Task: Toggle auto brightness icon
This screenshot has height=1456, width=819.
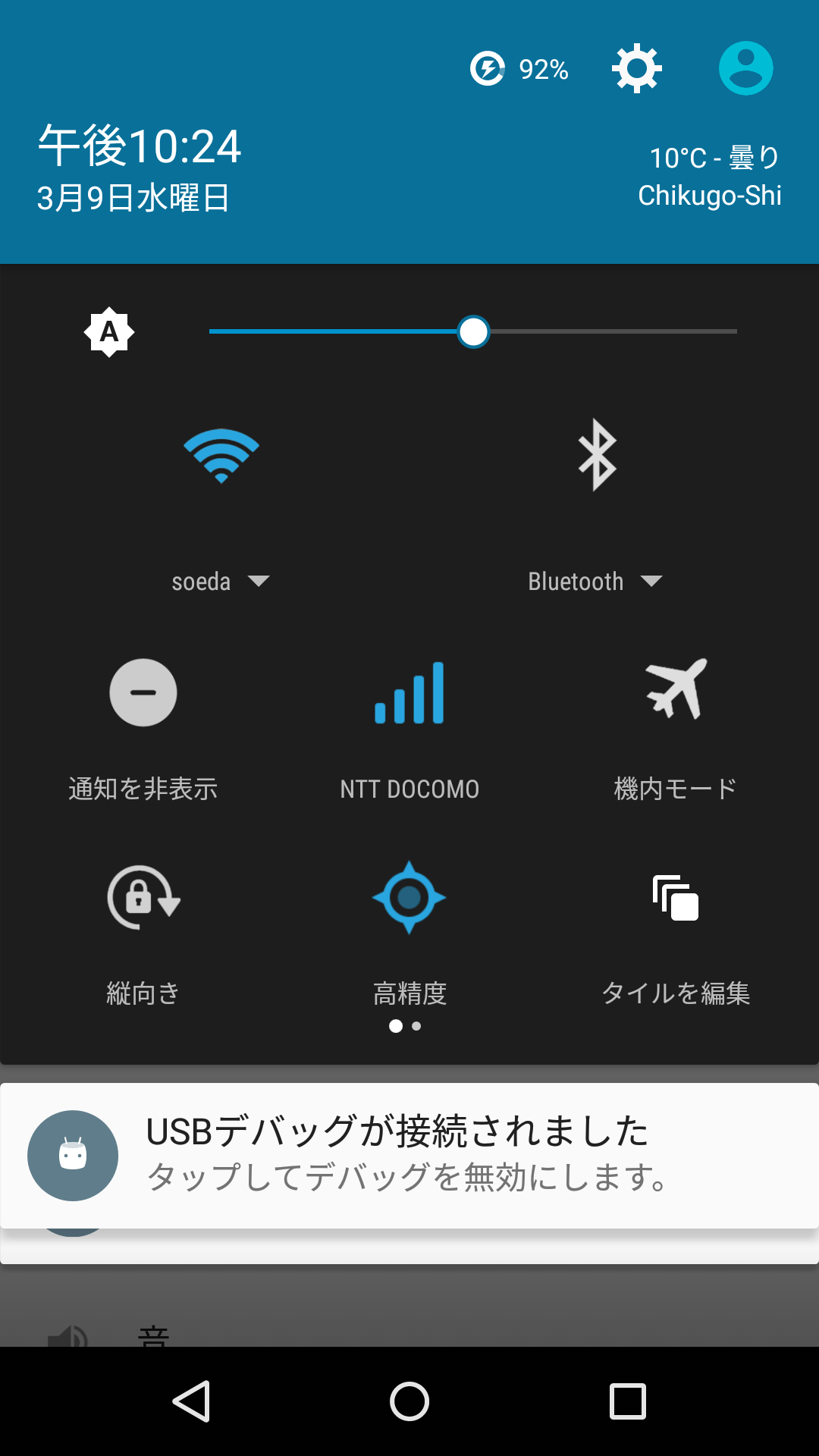Action: [x=109, y=332]
